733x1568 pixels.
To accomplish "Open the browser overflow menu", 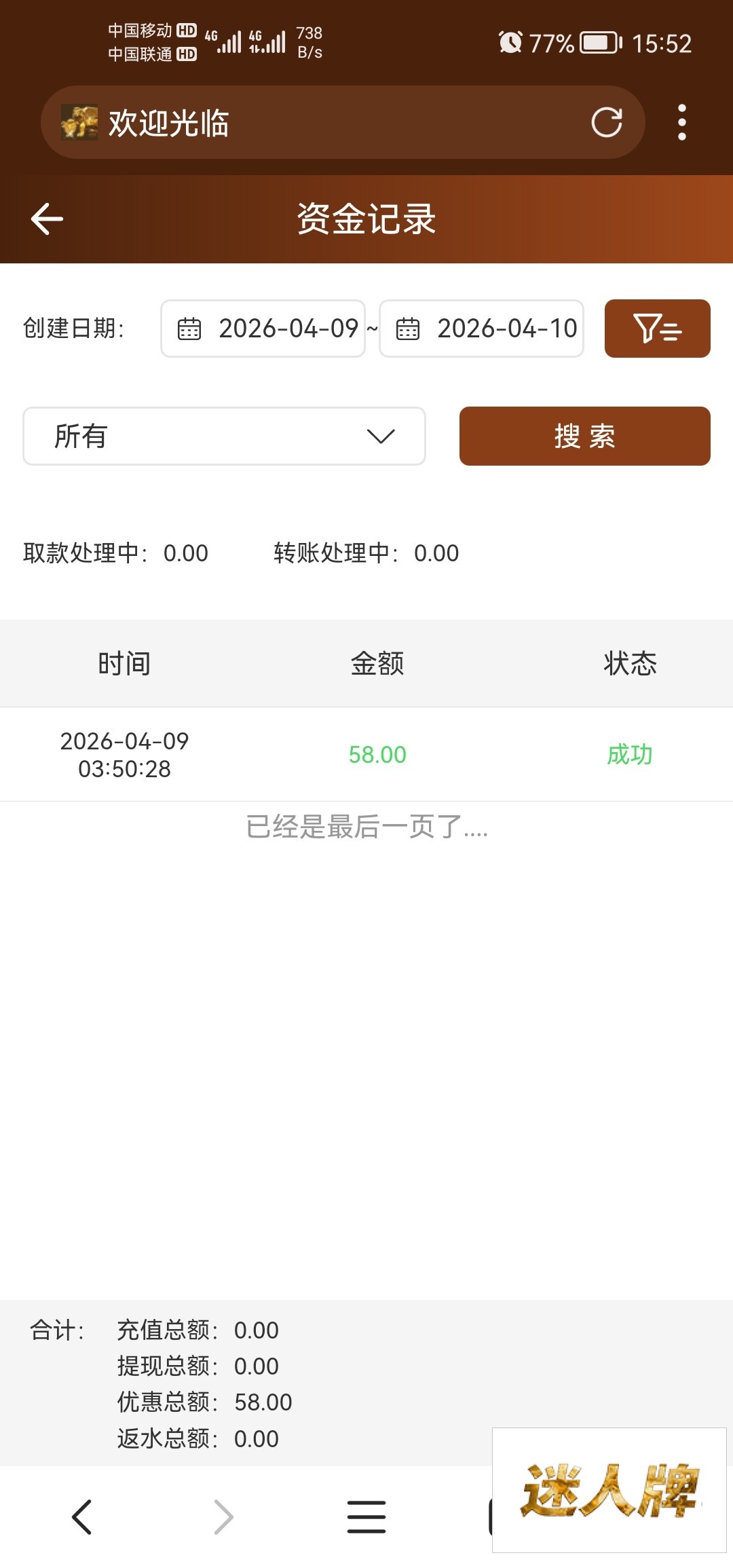I will click(x=681, y=122).
